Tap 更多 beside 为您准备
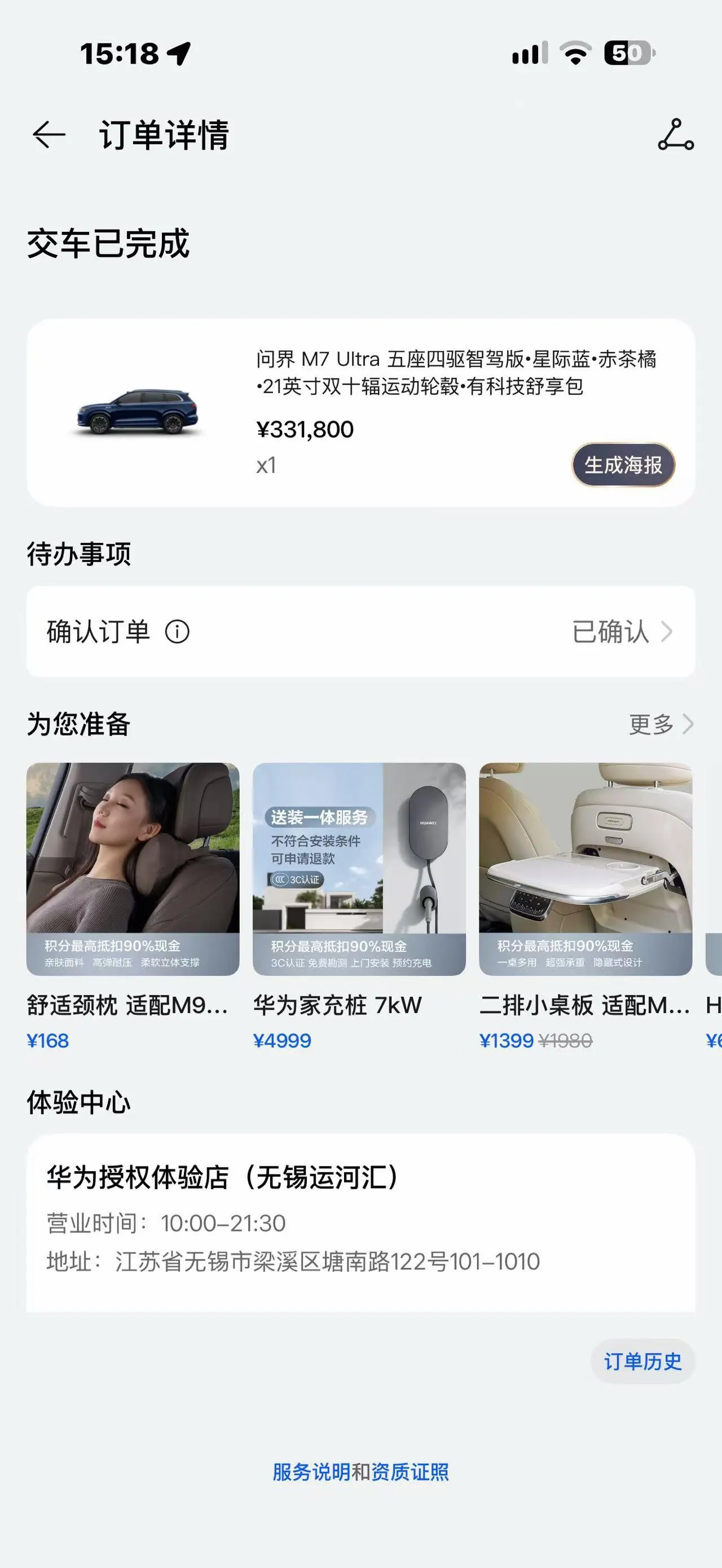The image size is (722, 1568). [661, 725]
